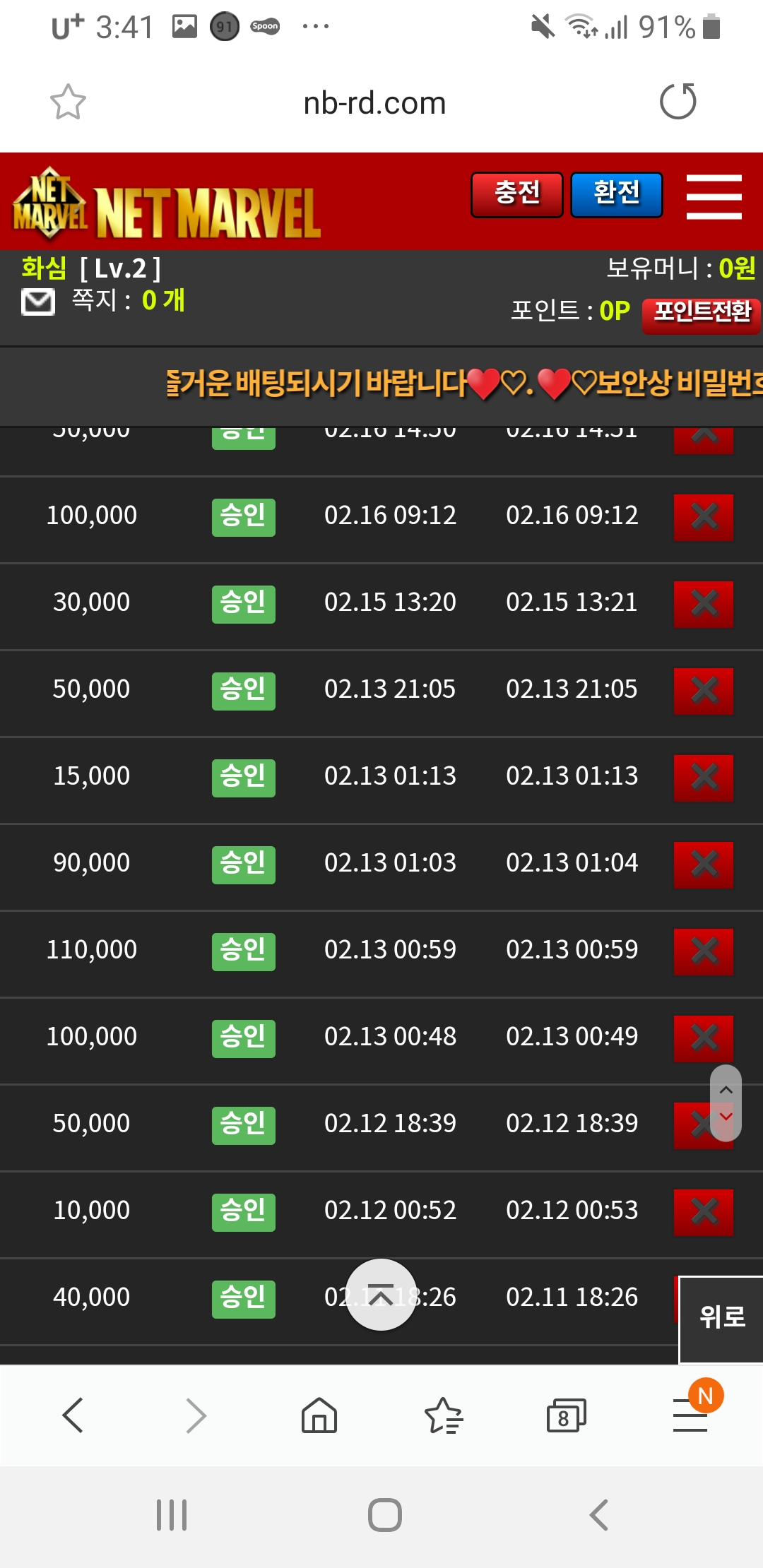Delete the 30,000 entry from 02.15 13:20
This screenshot has height=1568, width=763.
(704, 604)
